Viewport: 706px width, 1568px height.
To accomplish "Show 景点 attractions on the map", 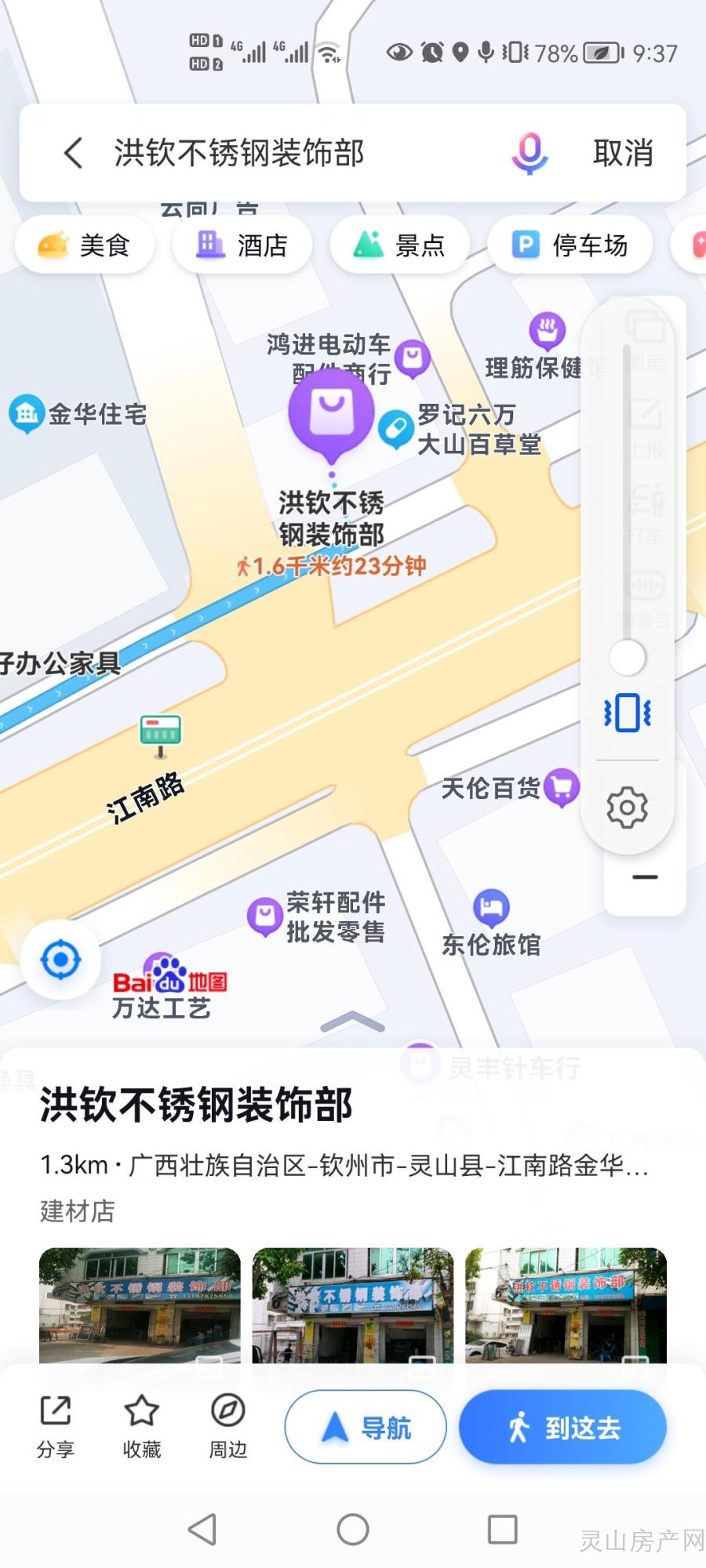I will (399, 245).
